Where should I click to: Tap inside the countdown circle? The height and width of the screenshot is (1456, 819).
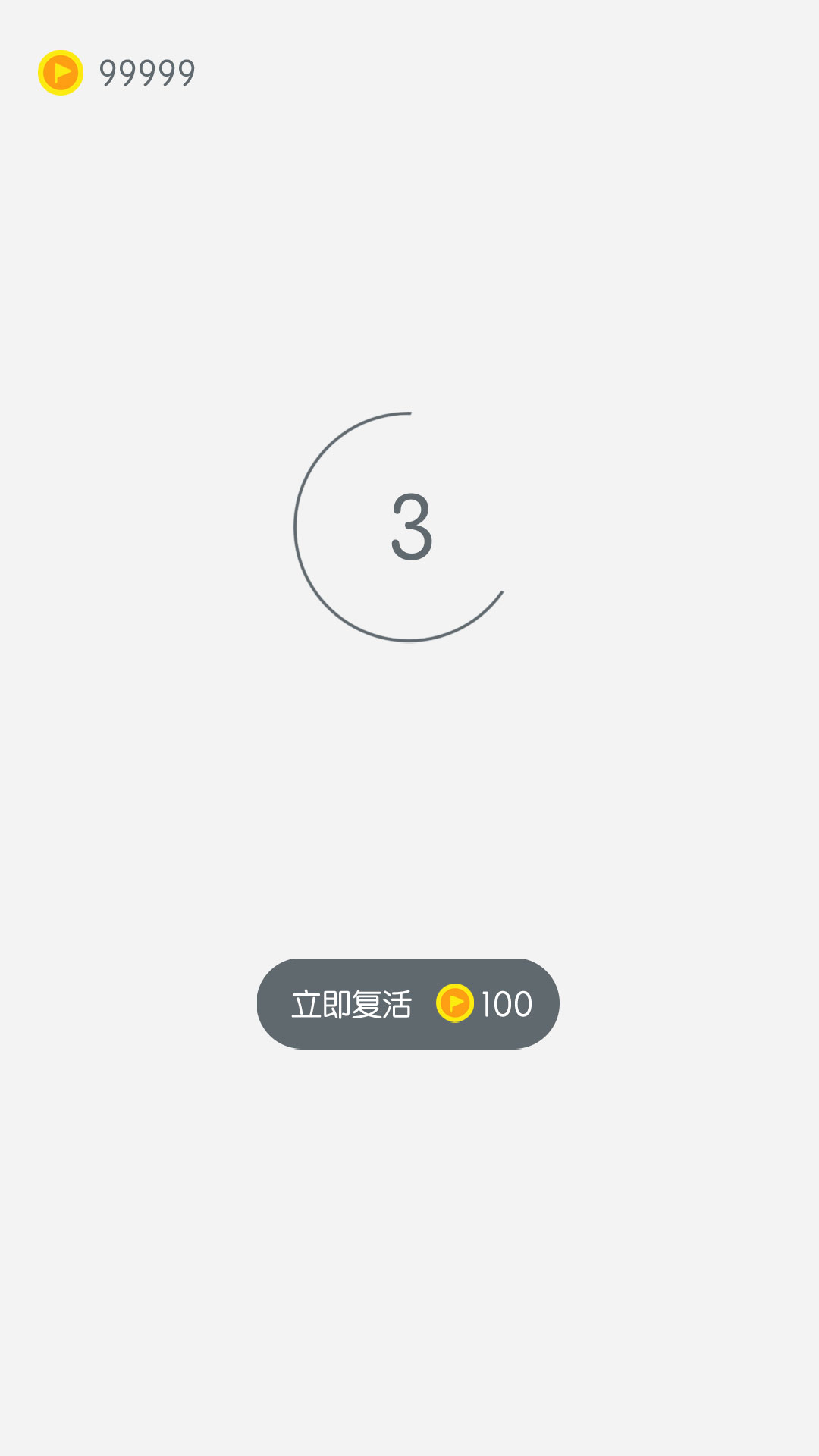[409, 529]
